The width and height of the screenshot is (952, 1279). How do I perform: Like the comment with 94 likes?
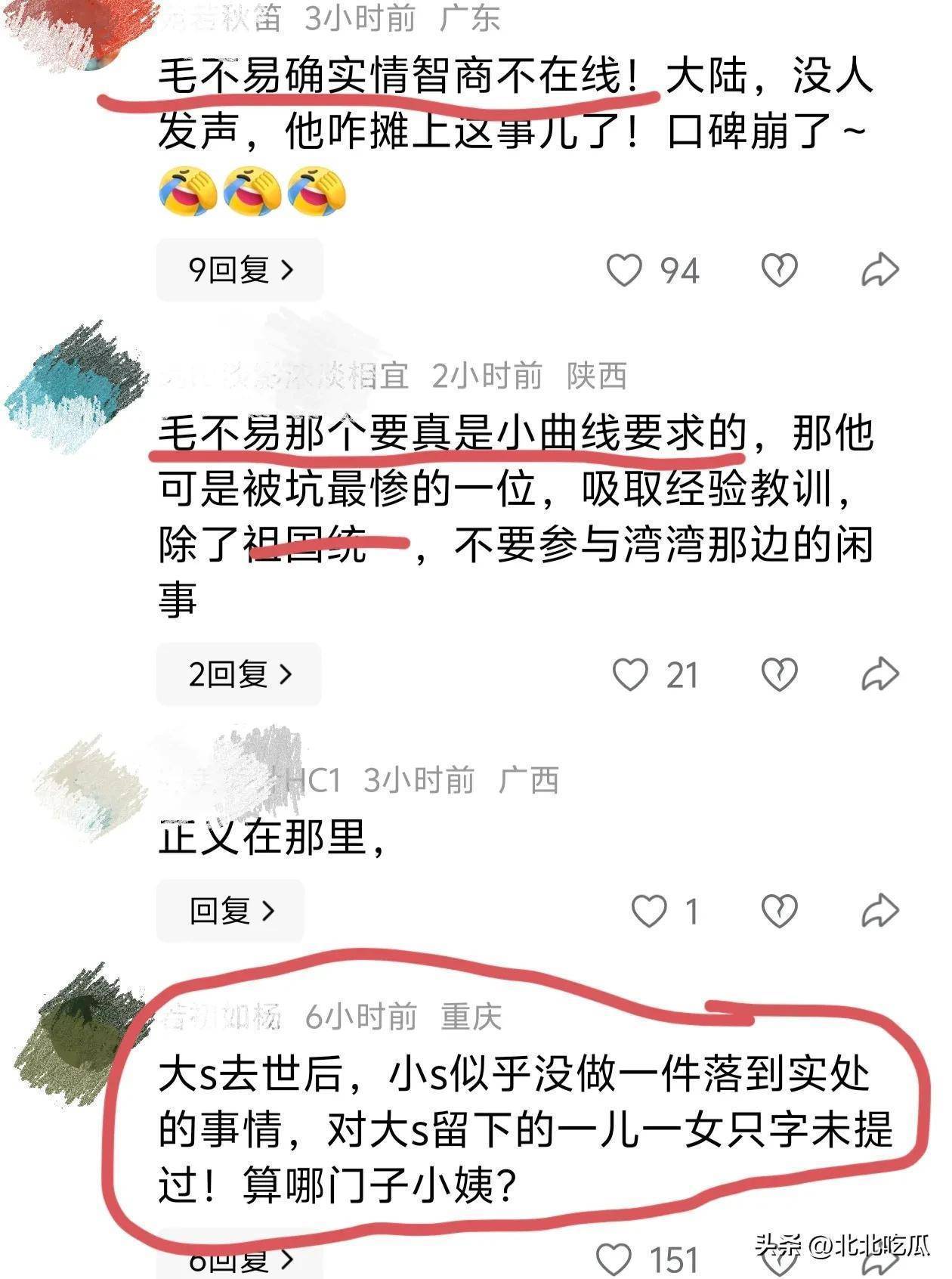[625, 270]
